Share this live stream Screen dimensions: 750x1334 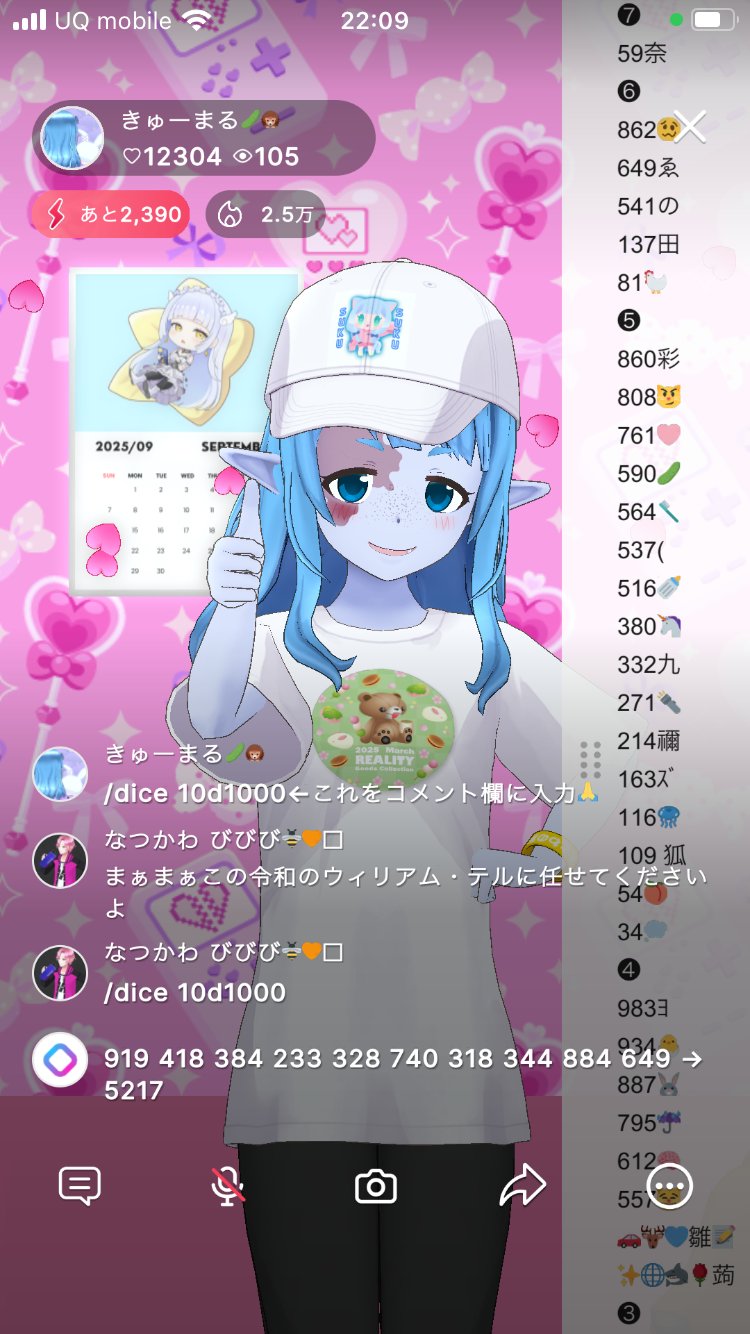[x=523, y=1186]
